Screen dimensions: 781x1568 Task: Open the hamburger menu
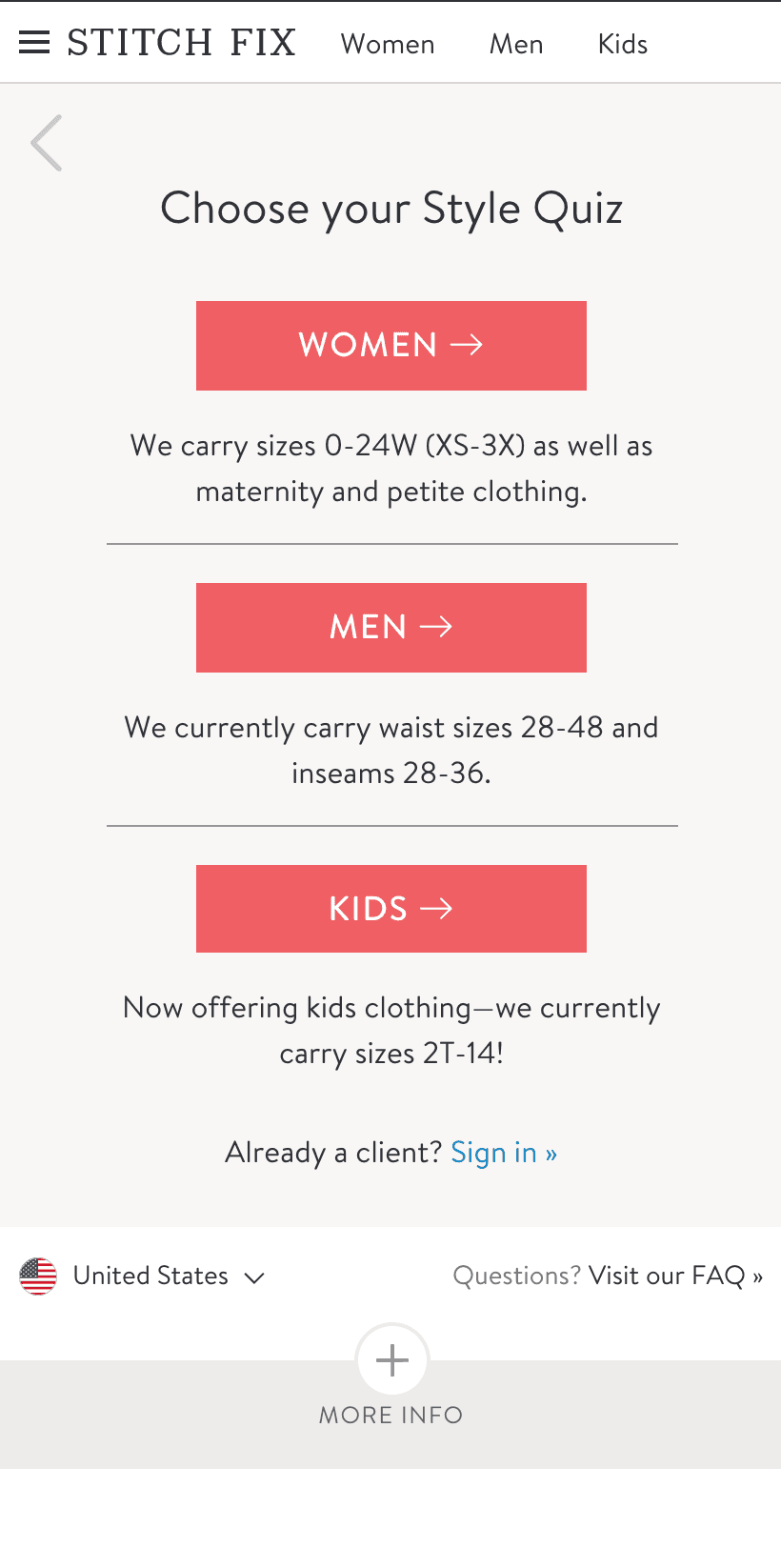pyautogui.click(x=34, y=43)
